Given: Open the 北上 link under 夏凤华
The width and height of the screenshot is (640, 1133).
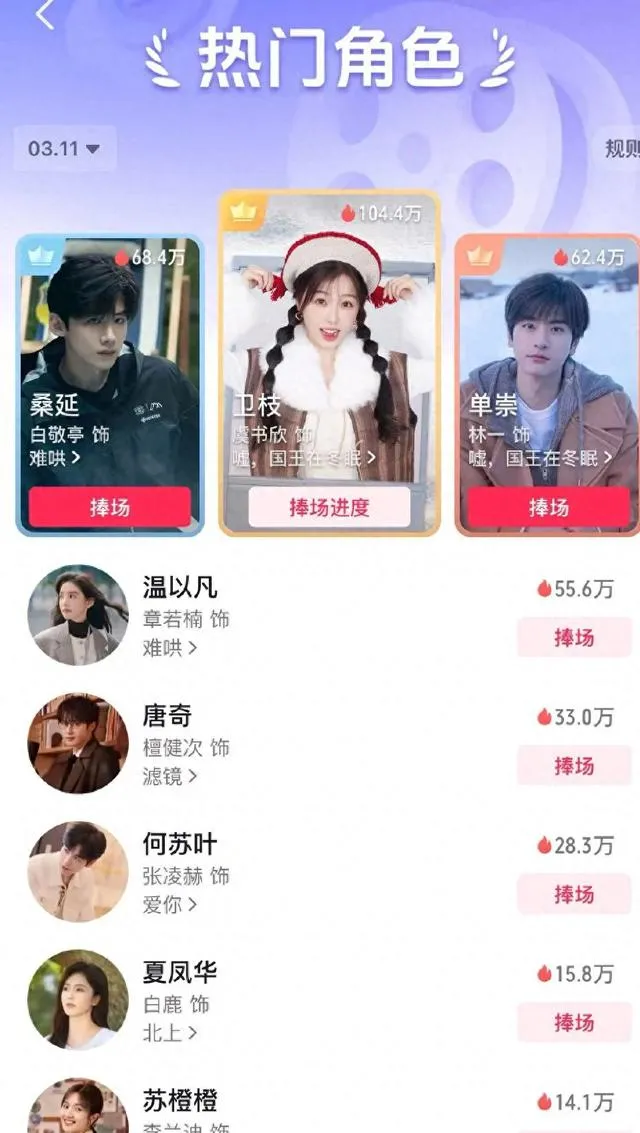Looking at the screenshot, I should point(169,1032).
